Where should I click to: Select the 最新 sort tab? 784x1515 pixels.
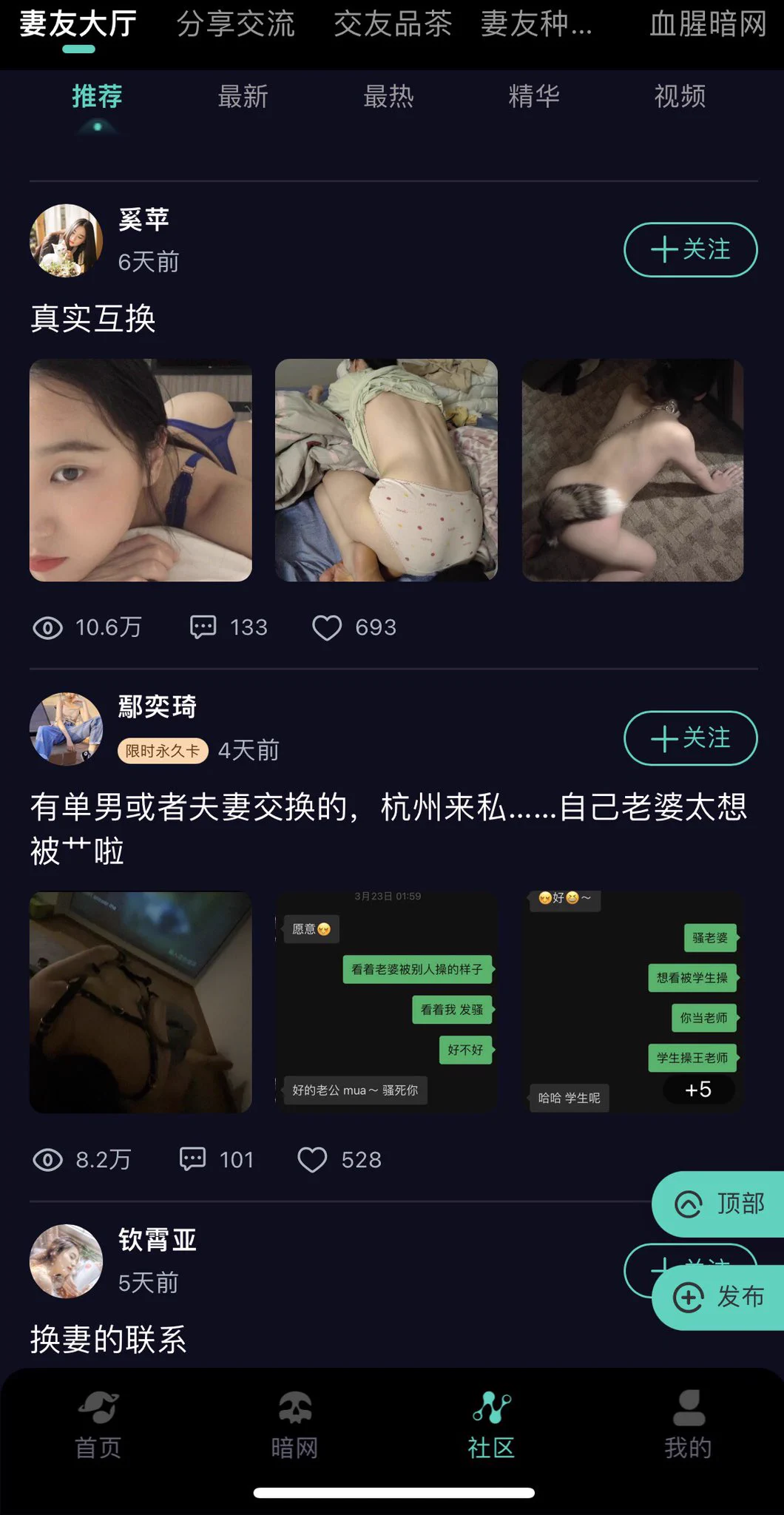243,97
